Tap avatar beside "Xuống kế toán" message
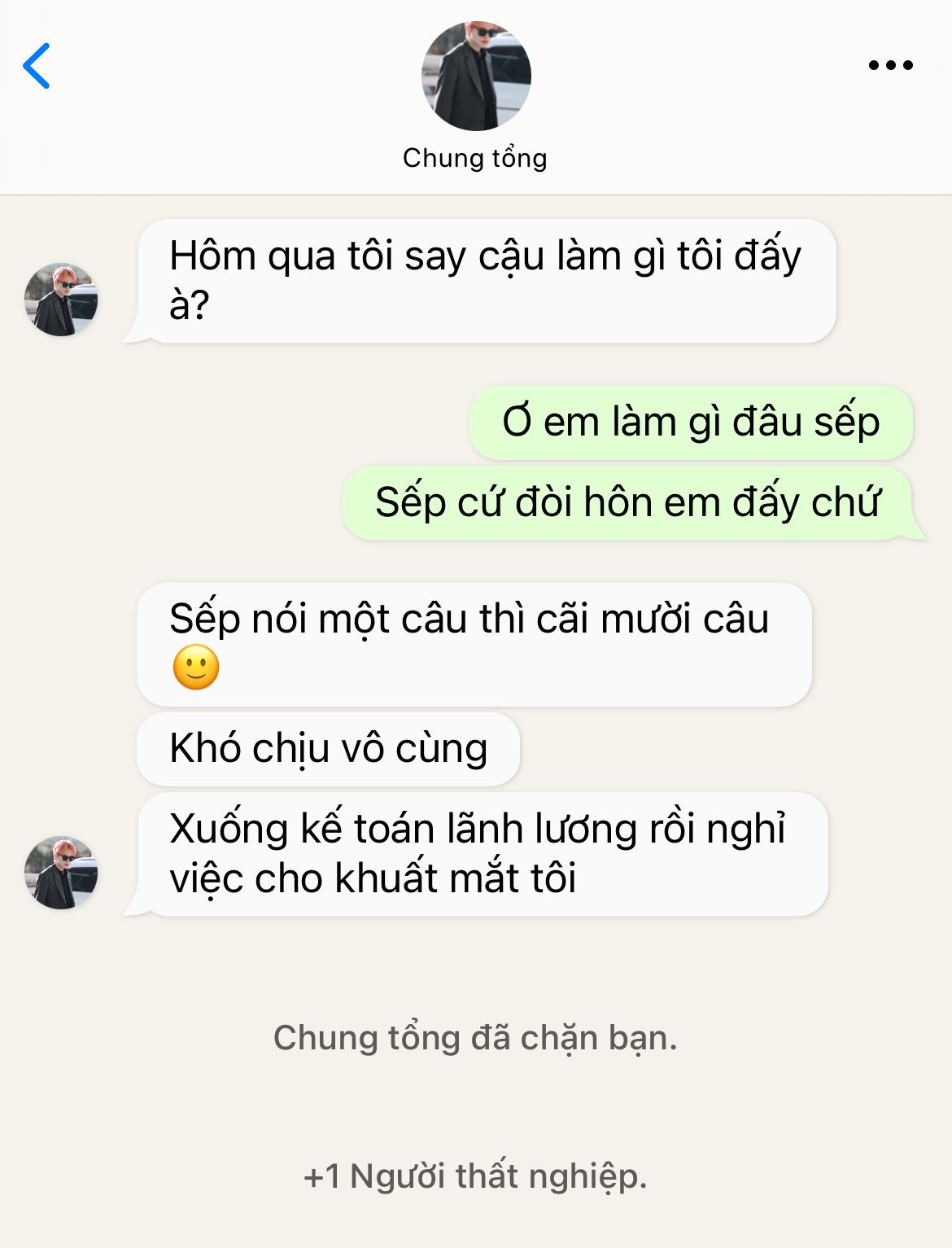 [x=61, y=873]
